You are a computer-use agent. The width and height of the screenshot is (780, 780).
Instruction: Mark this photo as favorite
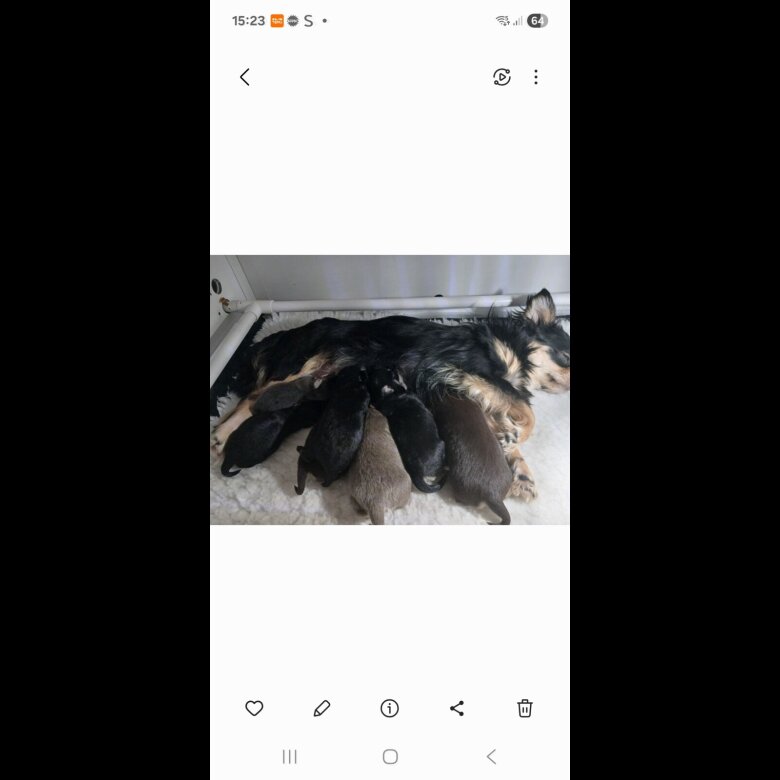pyautogui.click(x=254, y=708)
